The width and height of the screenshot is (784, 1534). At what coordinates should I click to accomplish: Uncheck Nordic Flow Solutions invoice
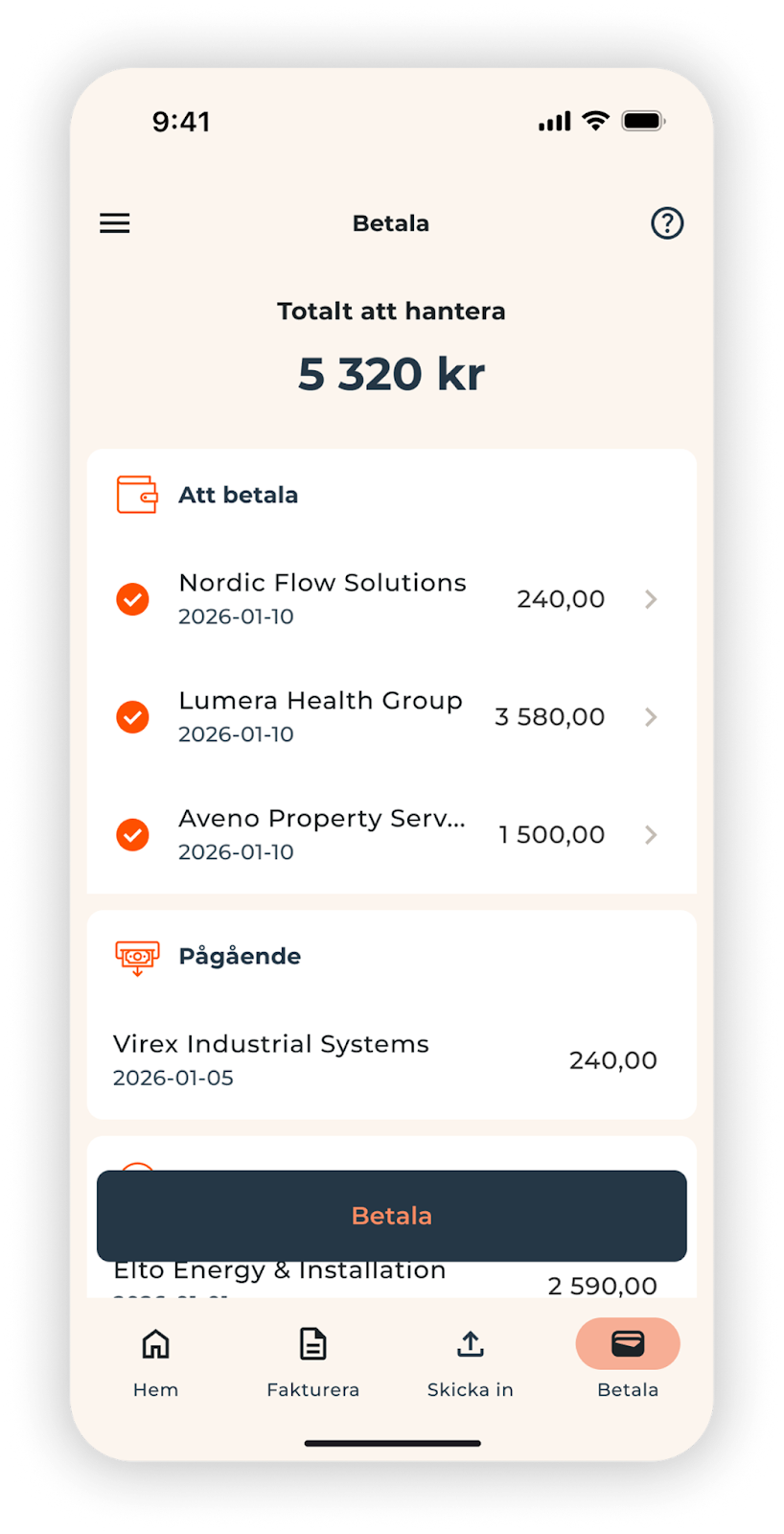tap(133, 599)
